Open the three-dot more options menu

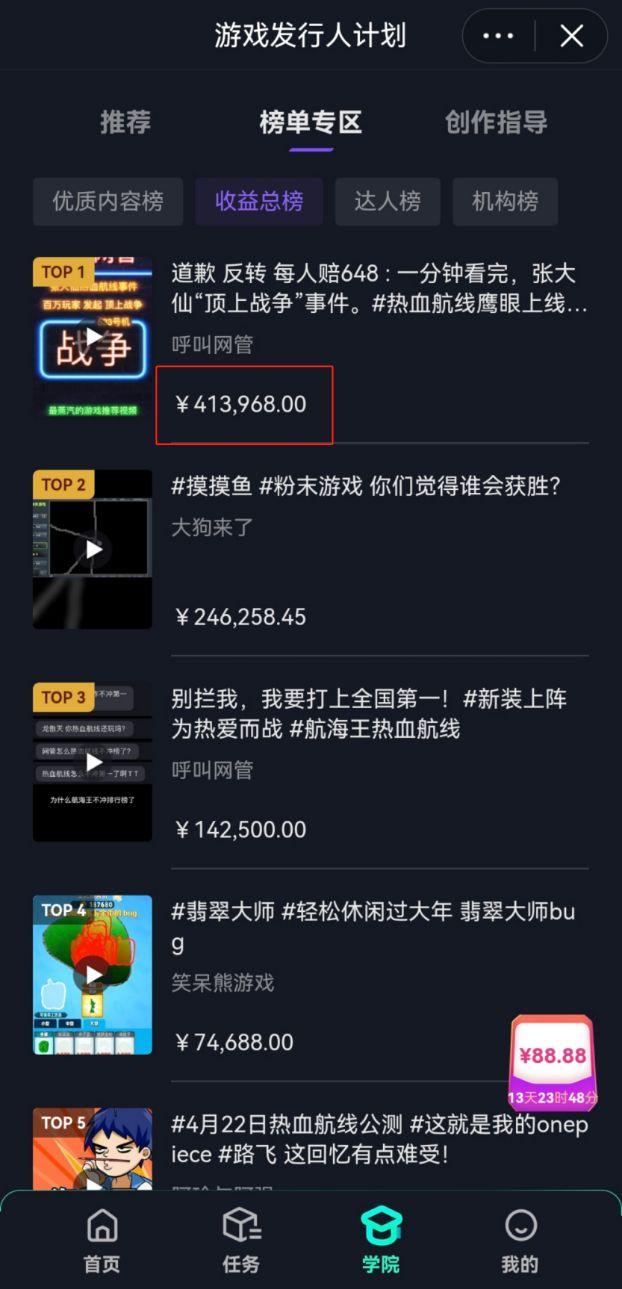pyautogui.click(x=497, y=36)
